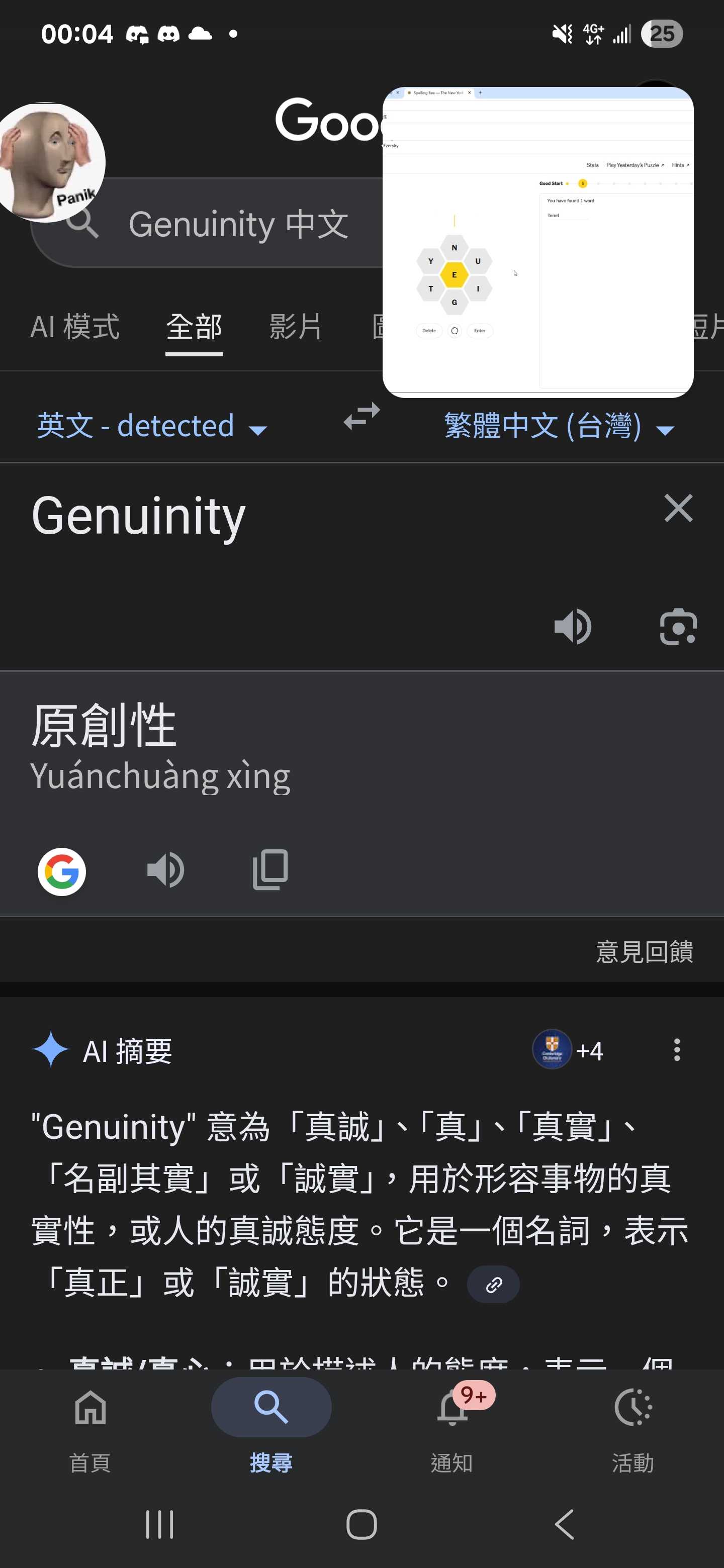Open the AI summary citation link chip
This screenshot has height=1568, width=724.
pos(493,1284)
